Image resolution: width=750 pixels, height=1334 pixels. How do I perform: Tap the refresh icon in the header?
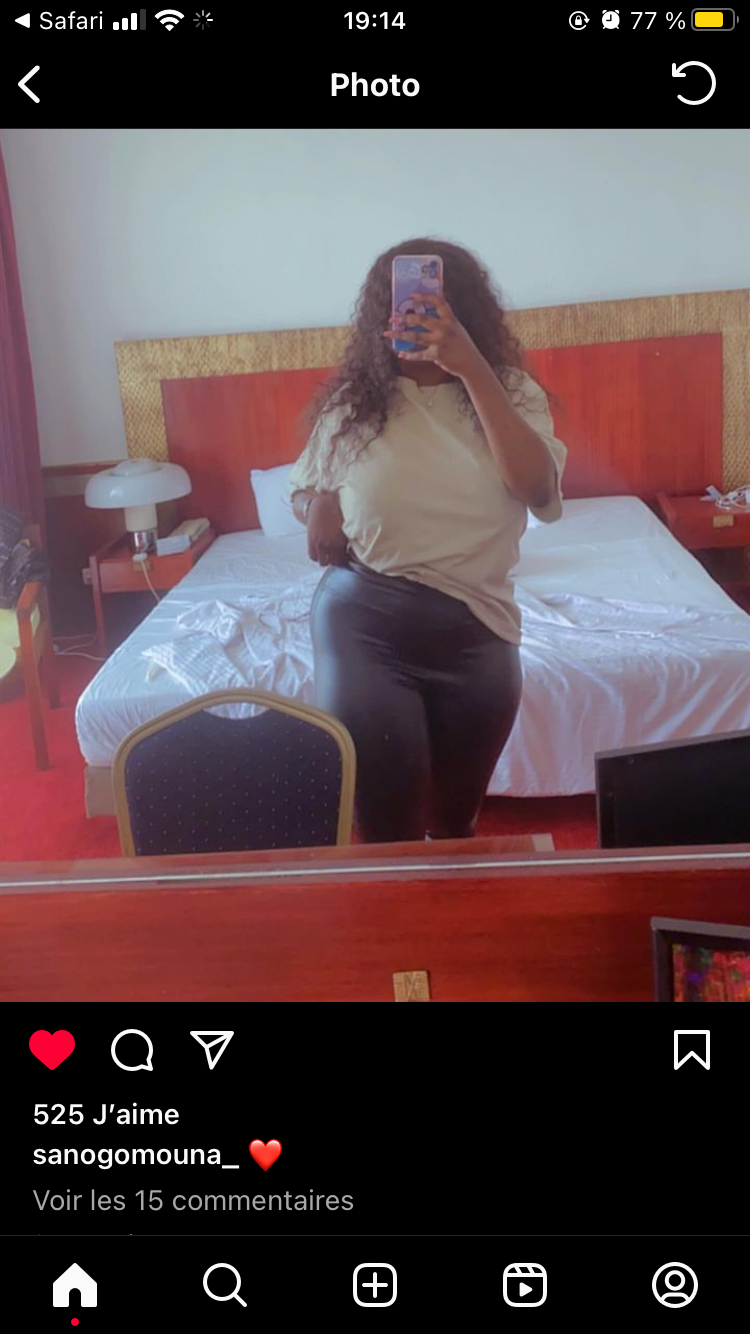[693, 84]
